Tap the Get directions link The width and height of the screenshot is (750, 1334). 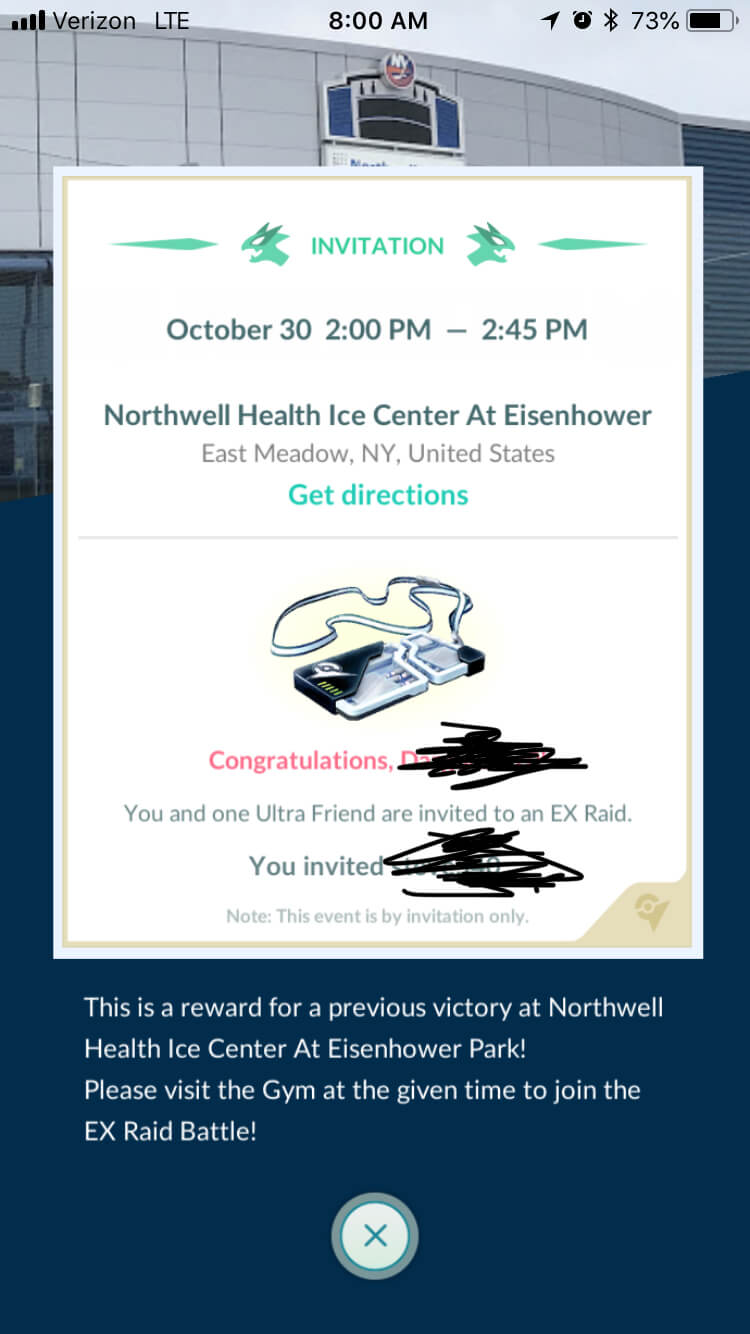click(x=378, y=495)
